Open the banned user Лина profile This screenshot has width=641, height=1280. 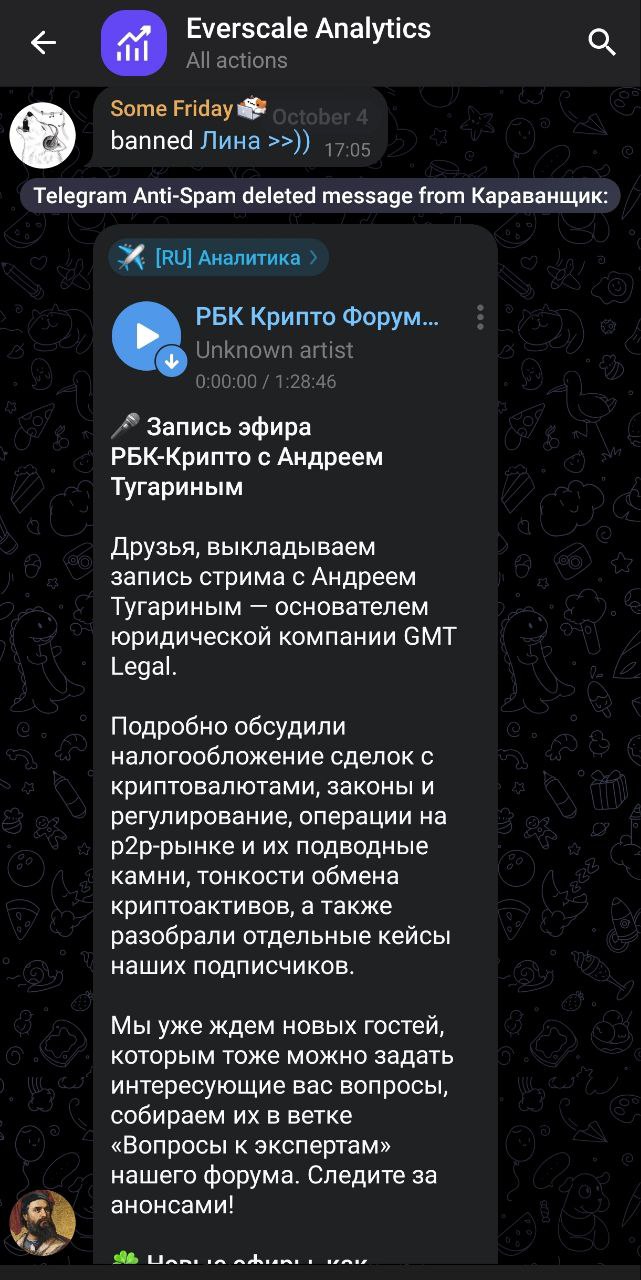coord(254,141)
